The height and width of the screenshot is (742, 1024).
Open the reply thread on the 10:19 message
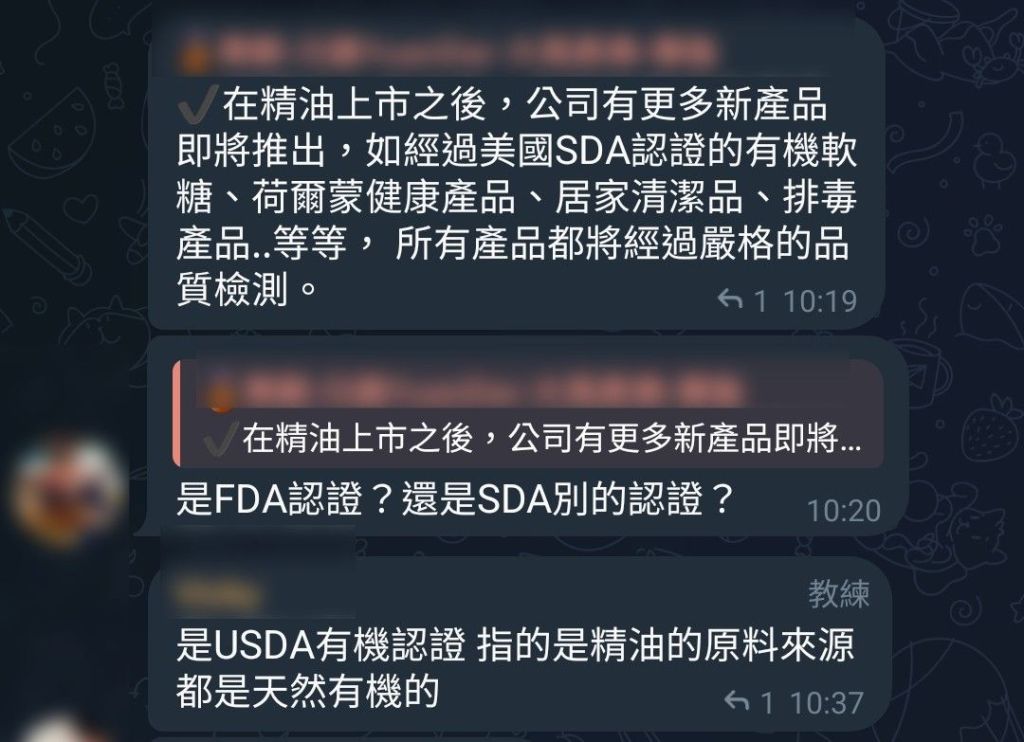click(742, 300)
